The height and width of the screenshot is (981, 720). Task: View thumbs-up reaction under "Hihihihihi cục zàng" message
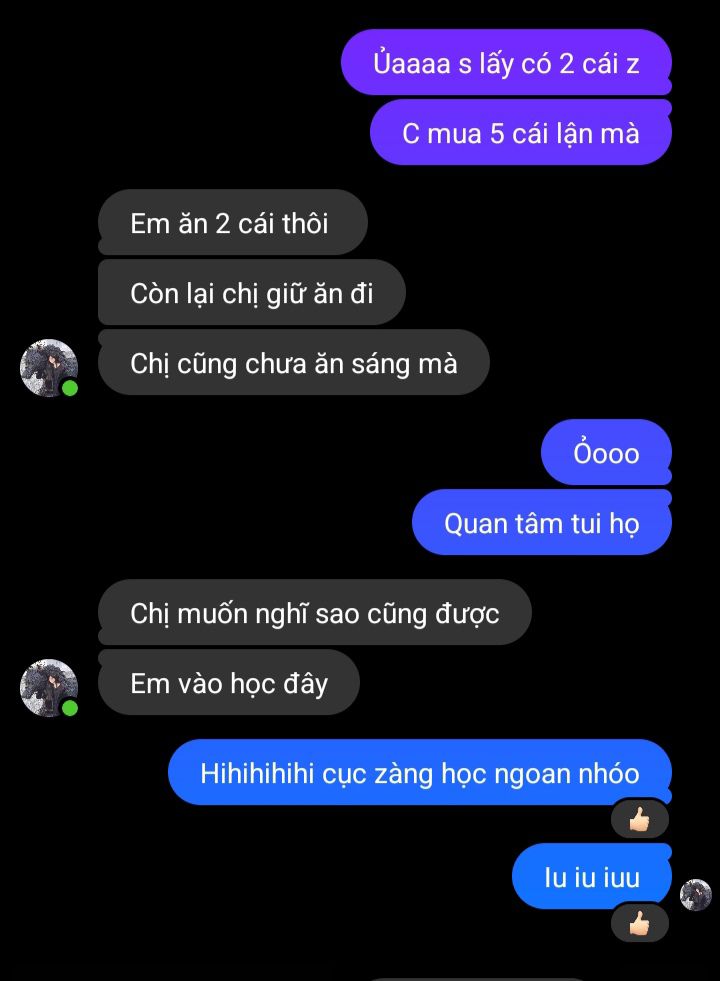(x=639, y=820)
